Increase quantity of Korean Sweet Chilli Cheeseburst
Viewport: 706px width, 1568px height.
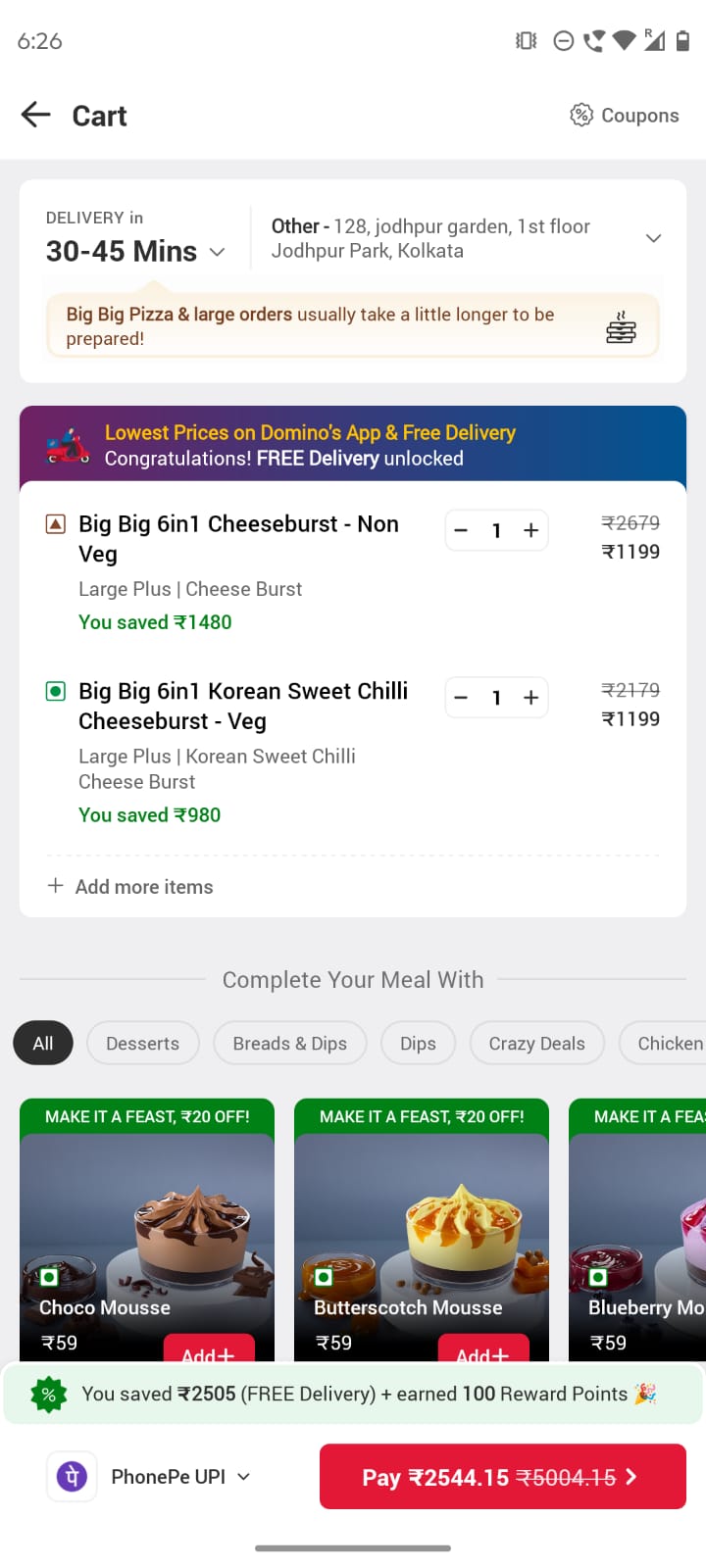[531, 698]
